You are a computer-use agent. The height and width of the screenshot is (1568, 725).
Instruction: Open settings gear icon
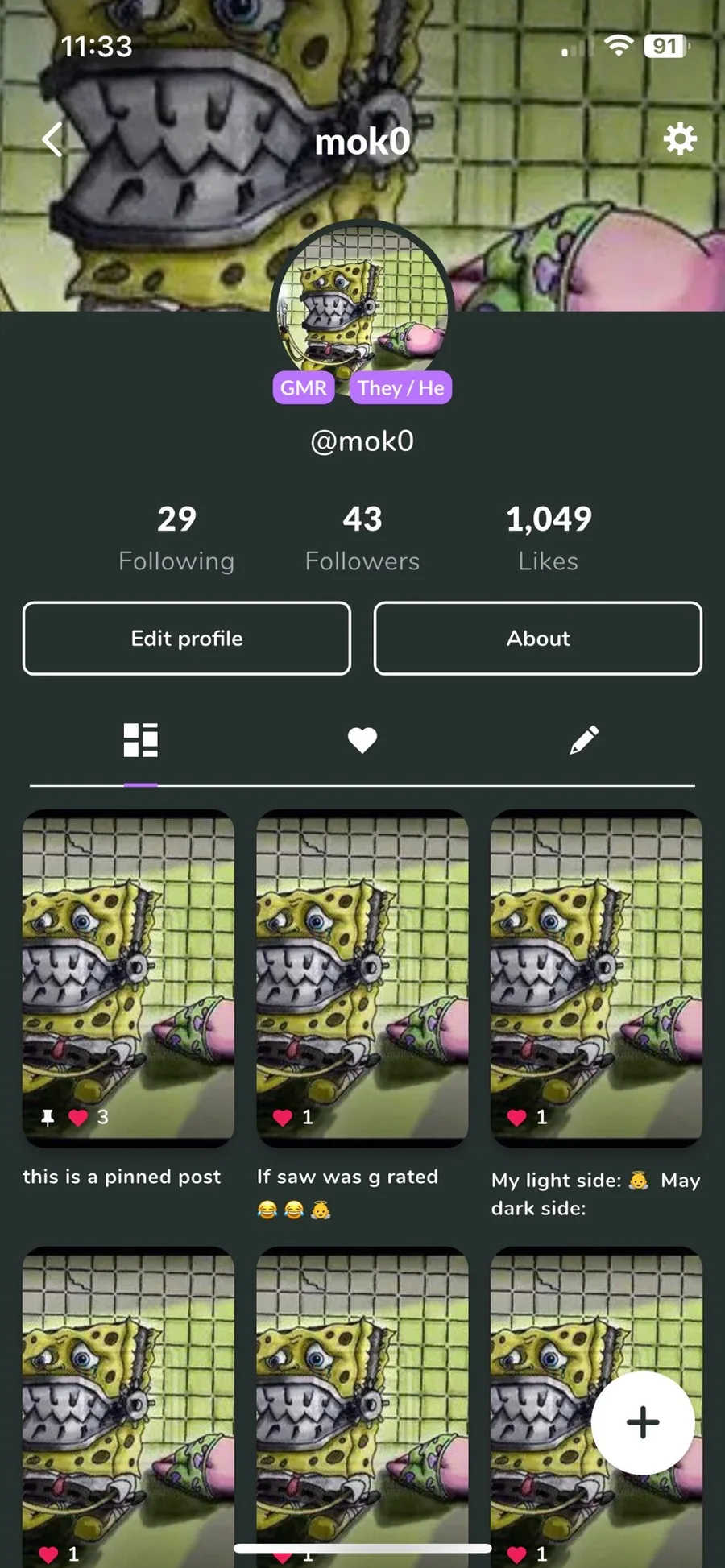tap(680, 139)
